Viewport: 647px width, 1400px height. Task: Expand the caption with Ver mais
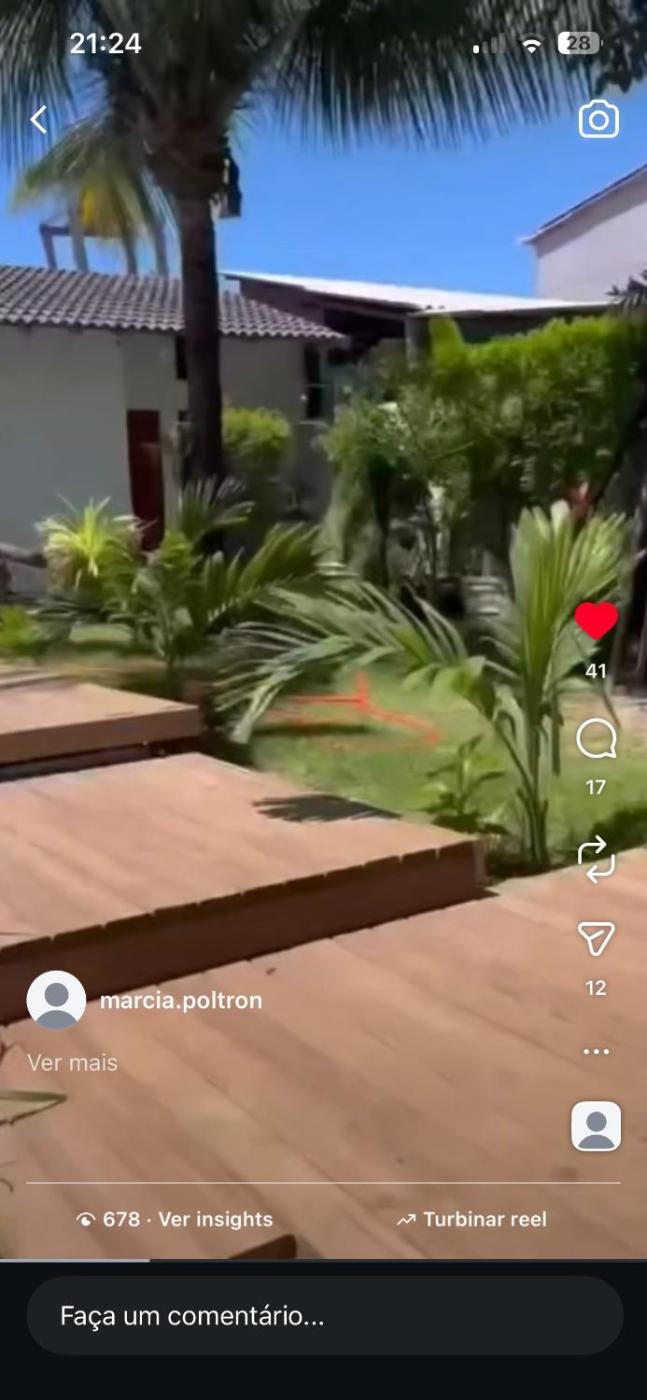72,1063
